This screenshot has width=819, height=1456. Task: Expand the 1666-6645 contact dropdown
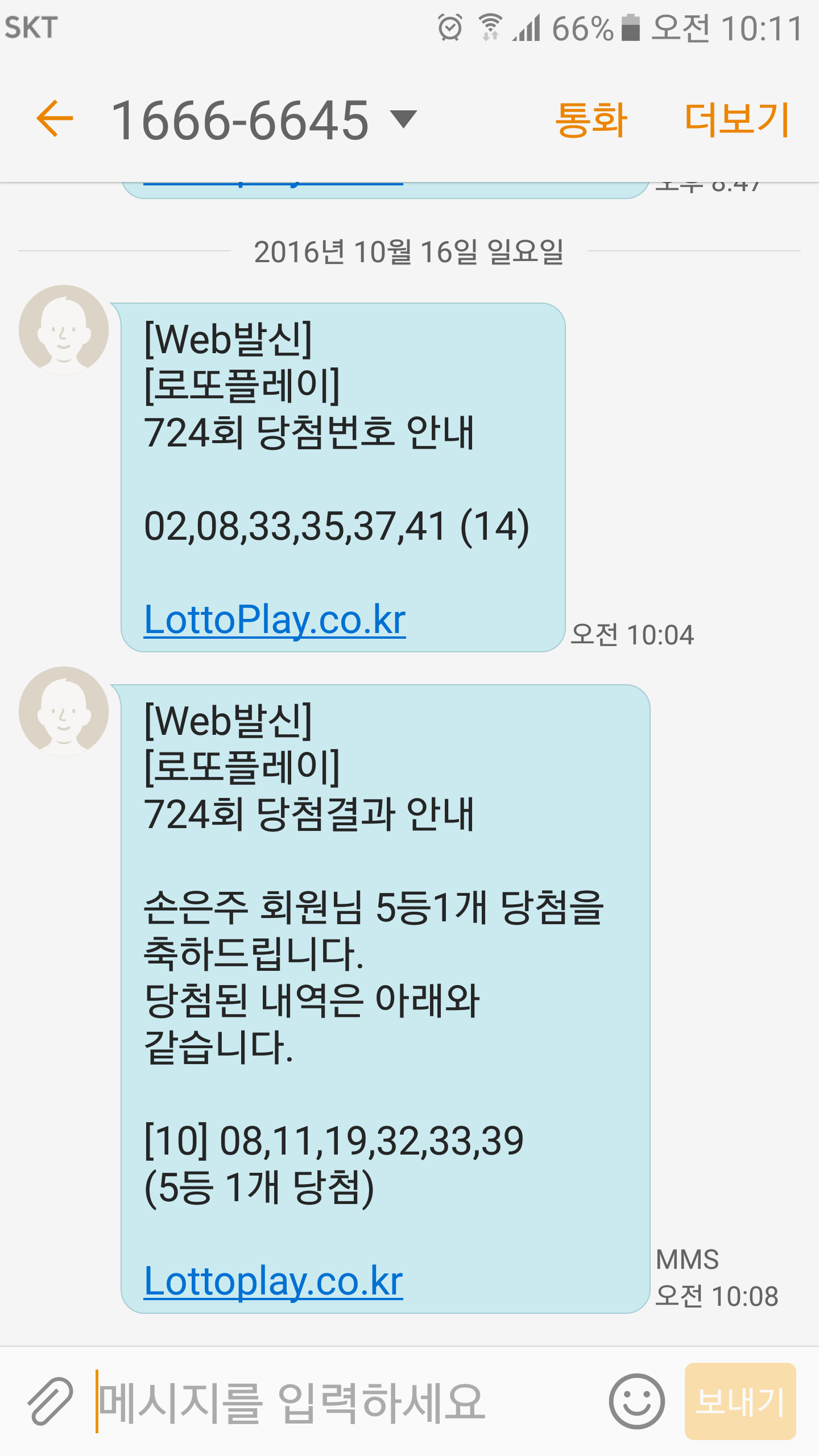click(403, 119)
